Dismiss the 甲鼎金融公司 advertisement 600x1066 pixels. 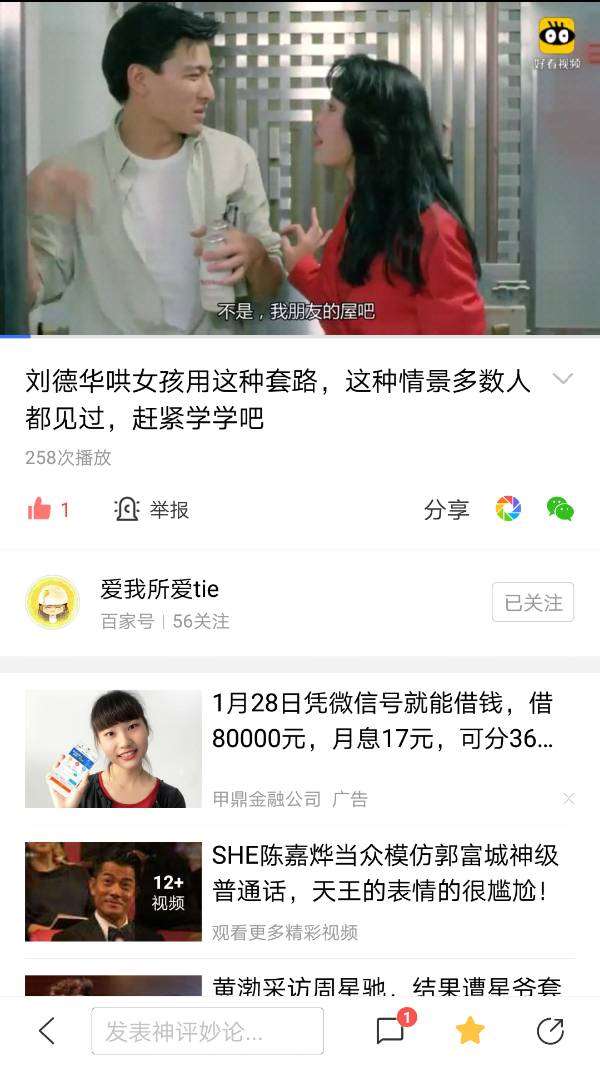(568, 798)
